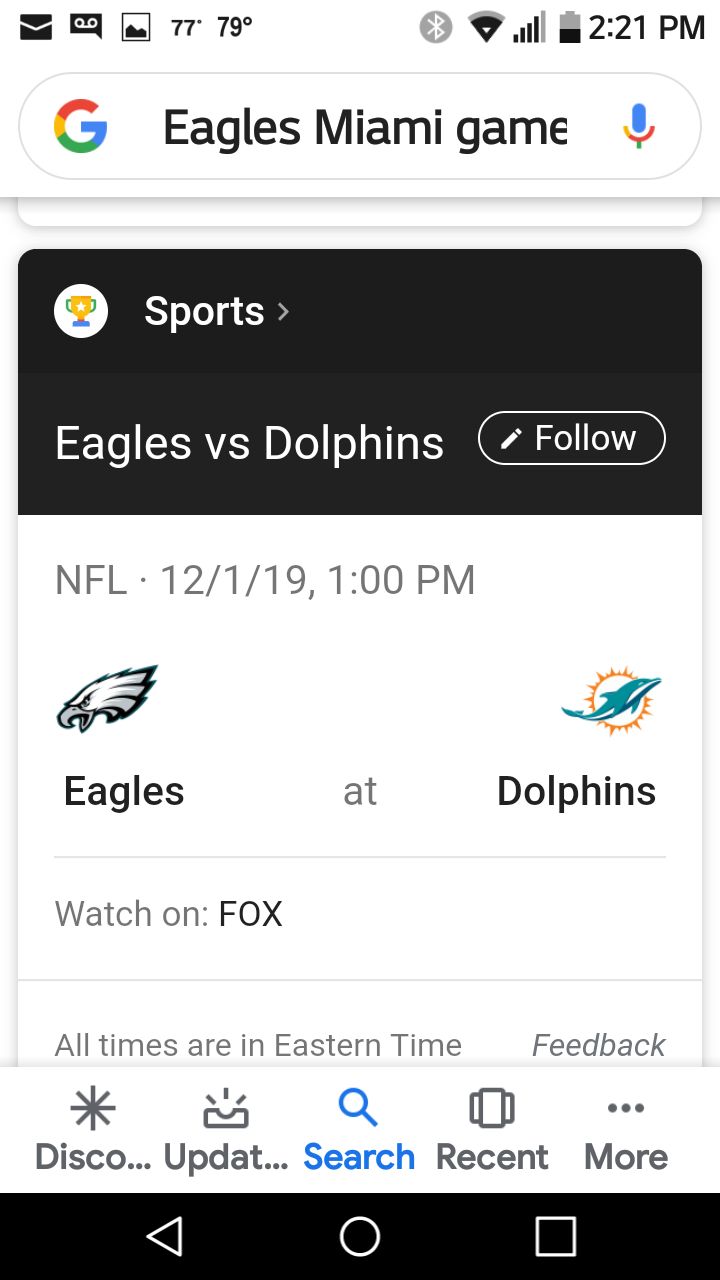
Task: Go to the home screen
Action: tap(360, 1236)
